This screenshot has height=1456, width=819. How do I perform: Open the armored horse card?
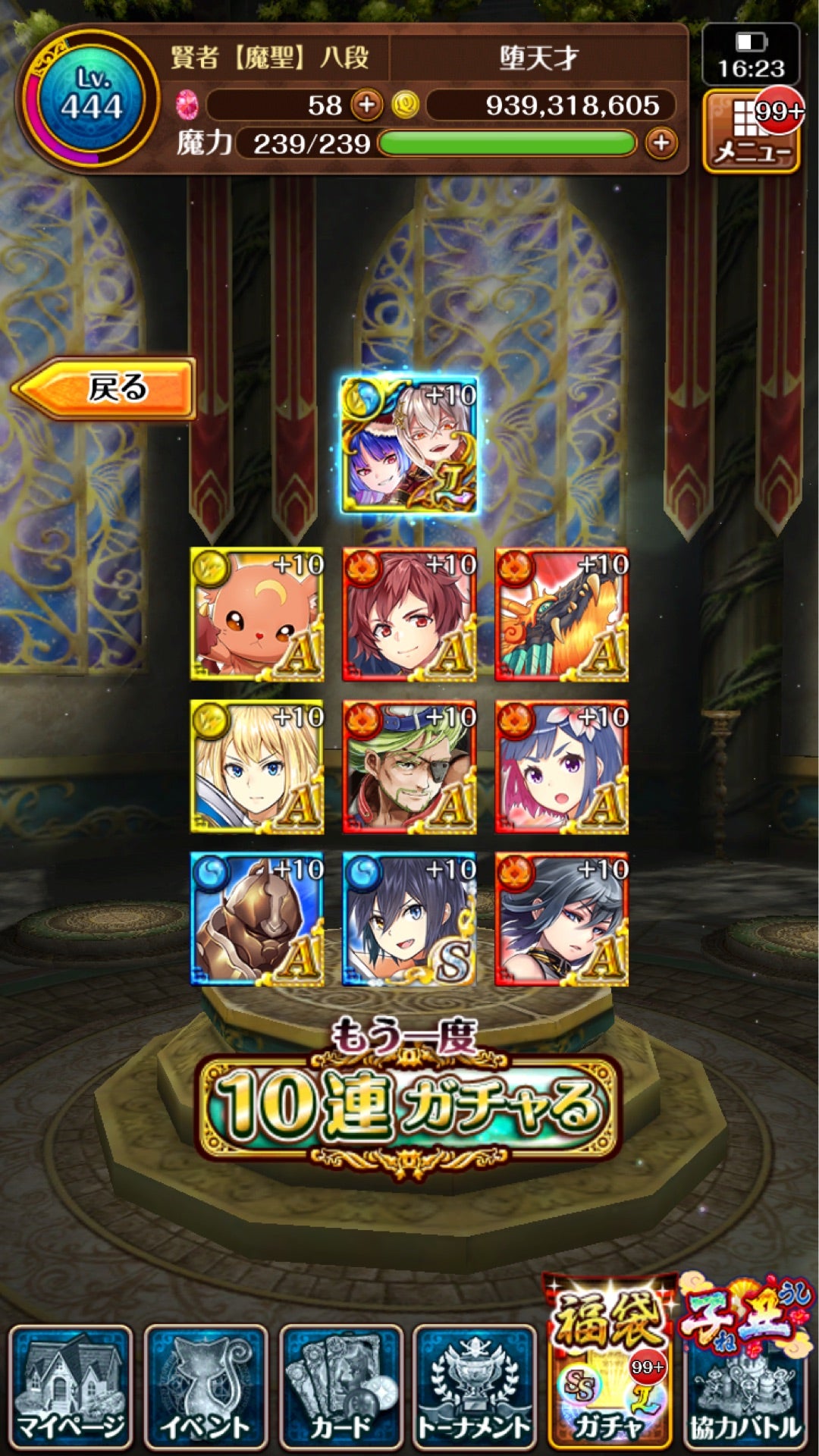(x=257, y=919)
